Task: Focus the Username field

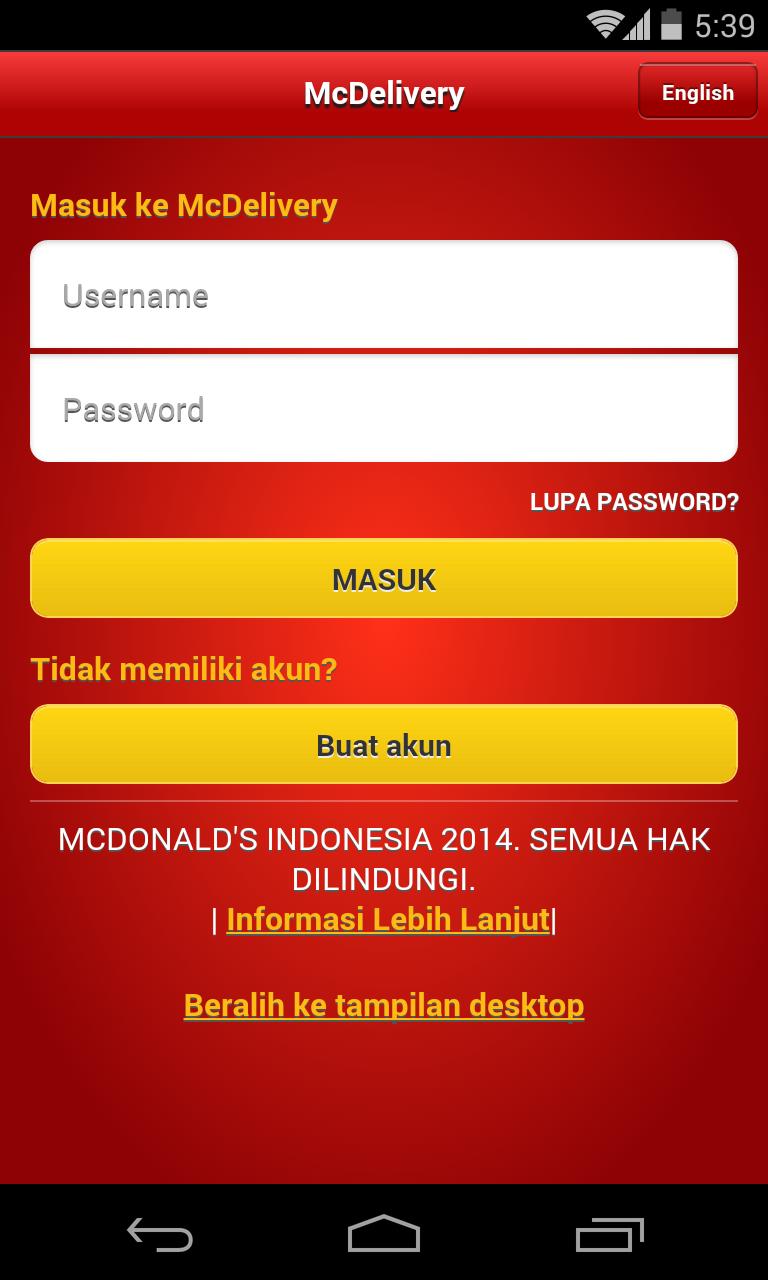Action: [x=384, y=296]
